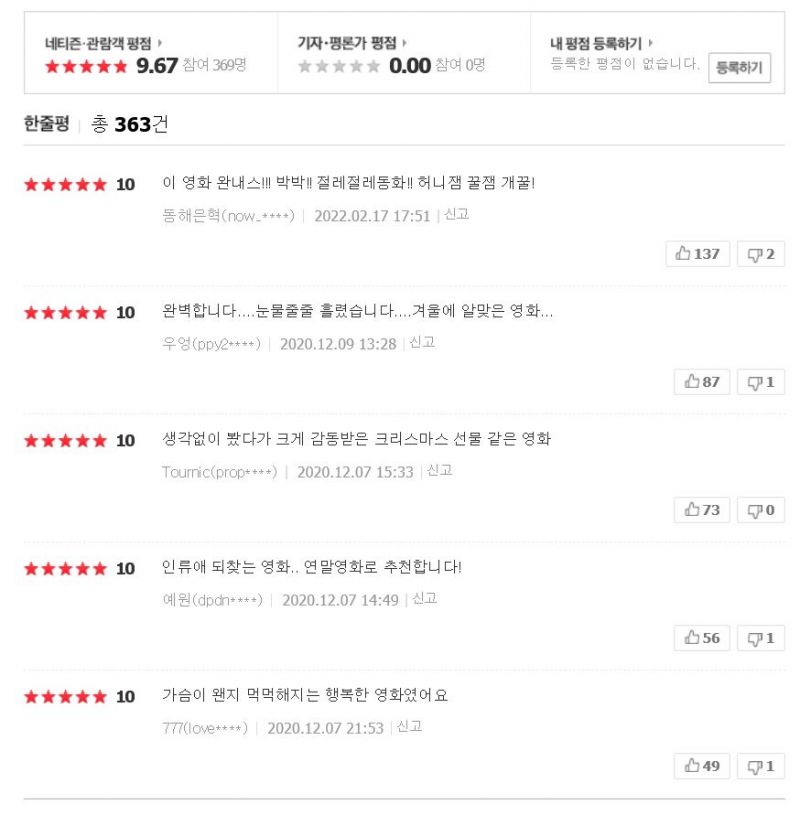Dislike the review by 동해은혁

coord(761,254)
